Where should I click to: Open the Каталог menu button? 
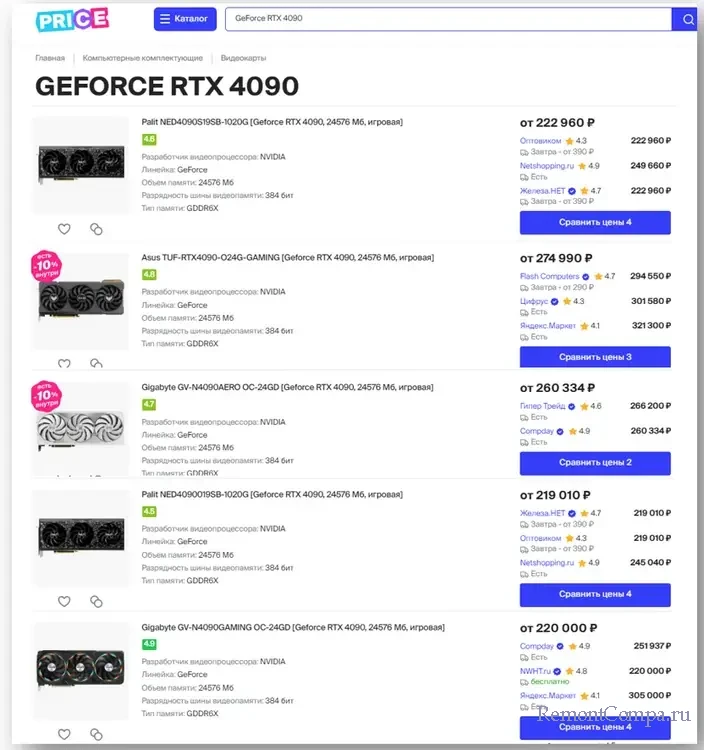point(184,18)
